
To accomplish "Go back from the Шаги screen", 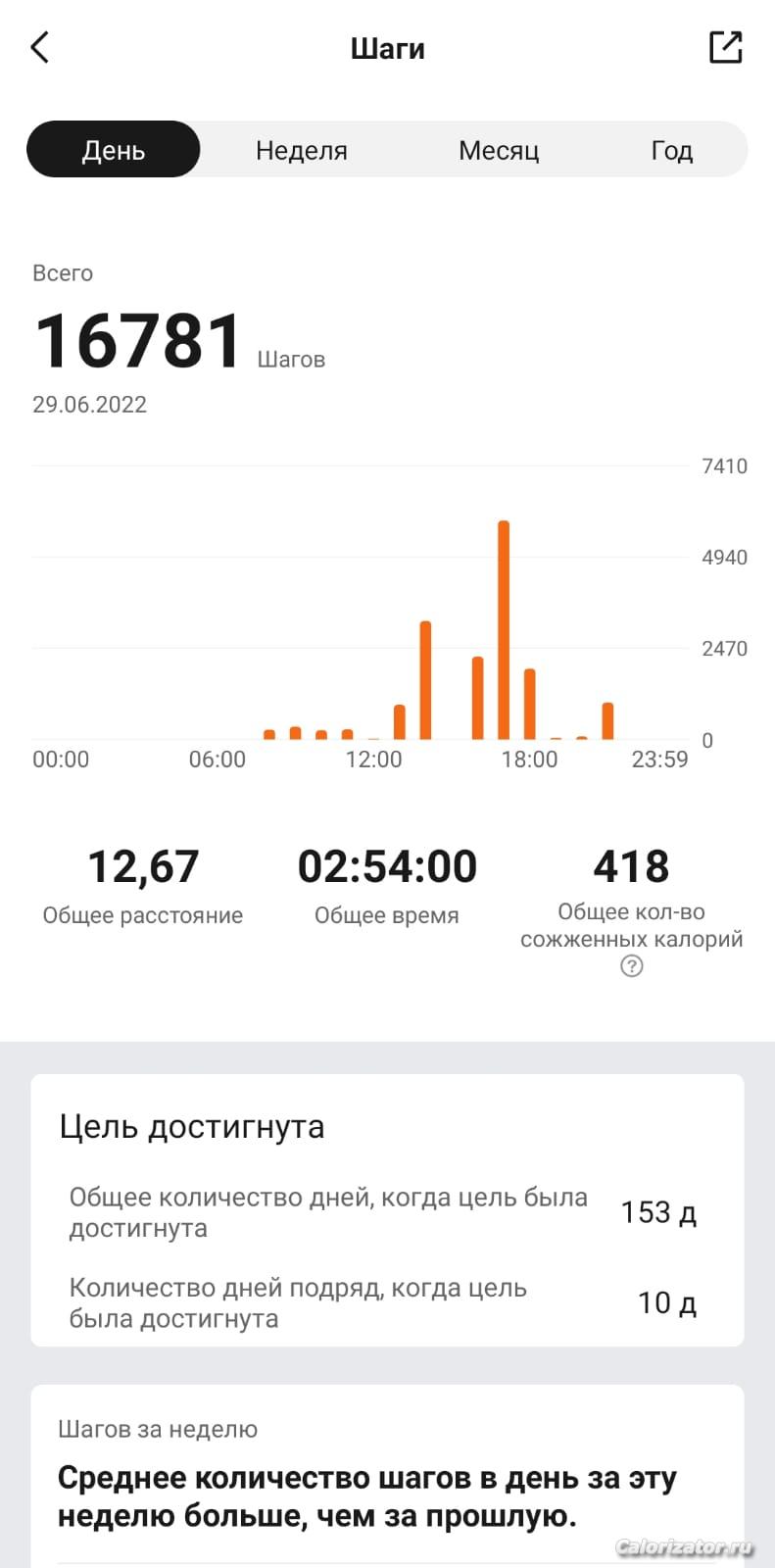I will point(40,47).
